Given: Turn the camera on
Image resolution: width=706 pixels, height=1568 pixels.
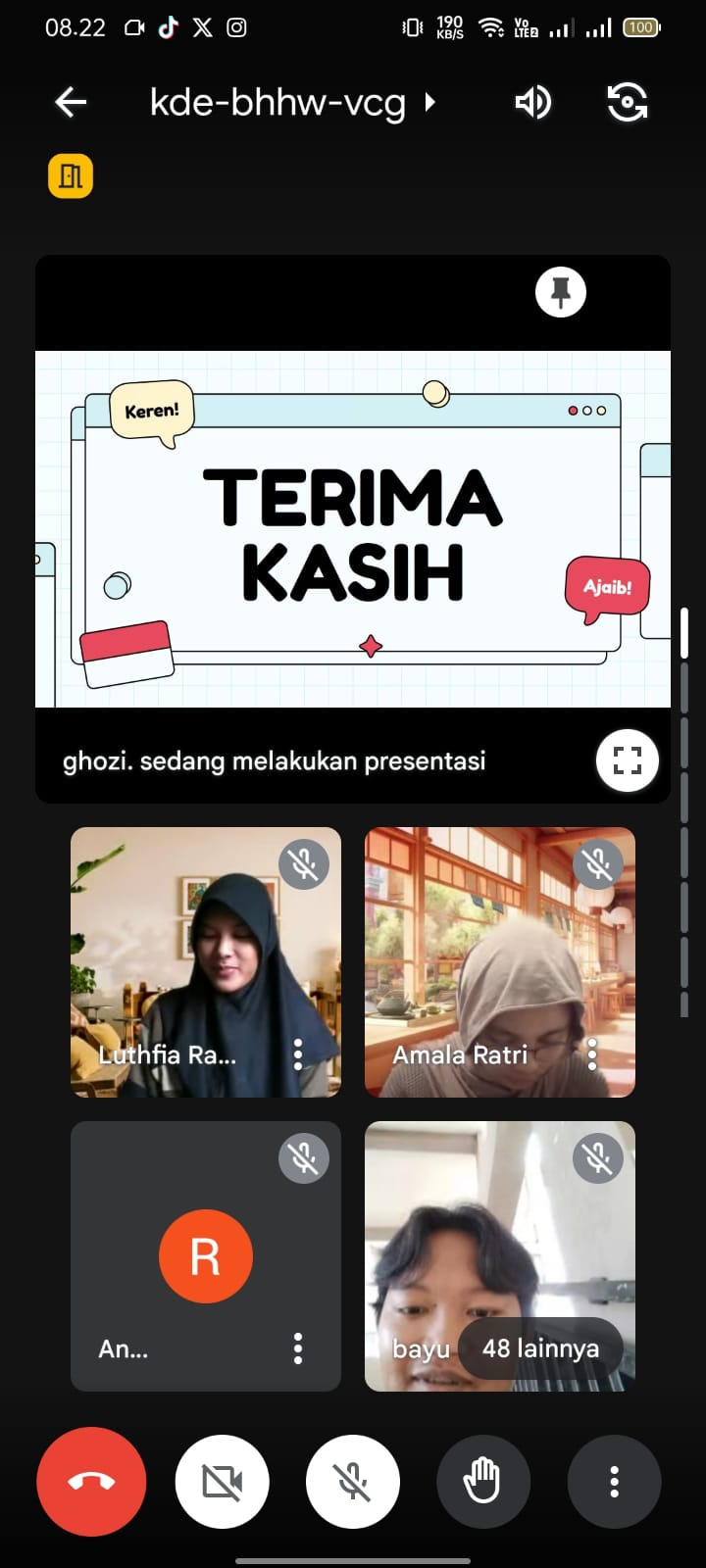Looking at the screenshot, I should point(223,1482).
